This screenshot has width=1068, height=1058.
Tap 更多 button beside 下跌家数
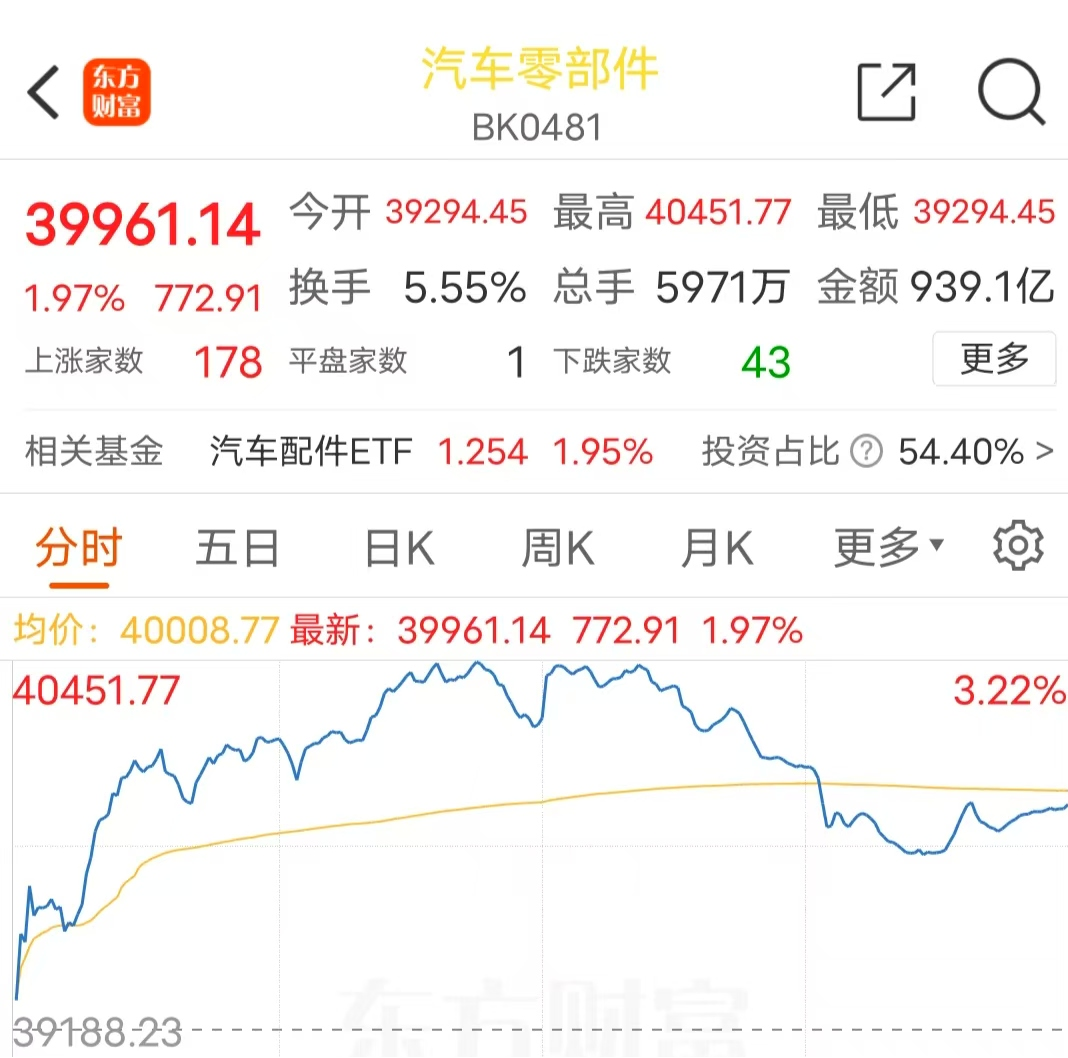point(994,359)
